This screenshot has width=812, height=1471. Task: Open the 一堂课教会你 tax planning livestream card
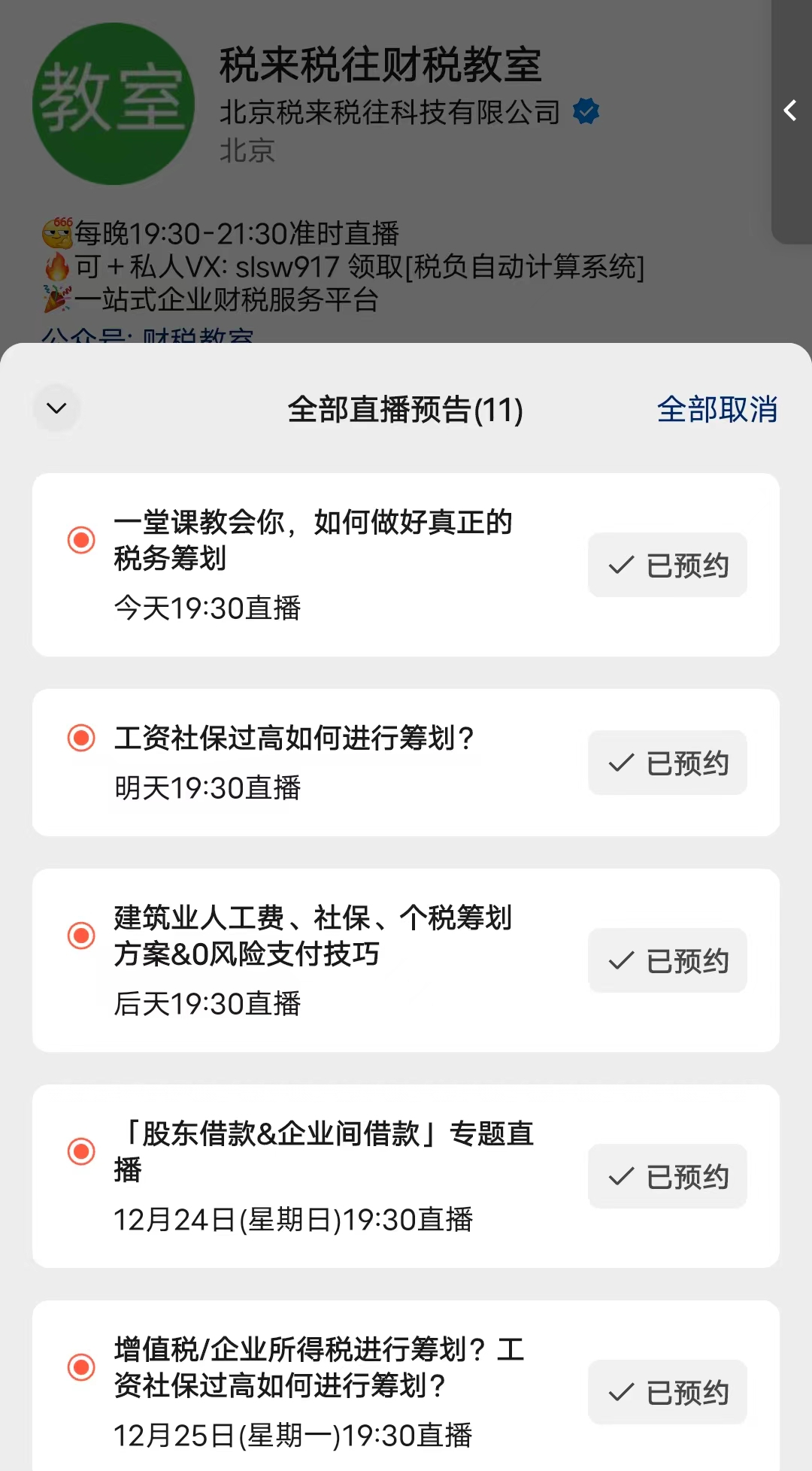406,565
